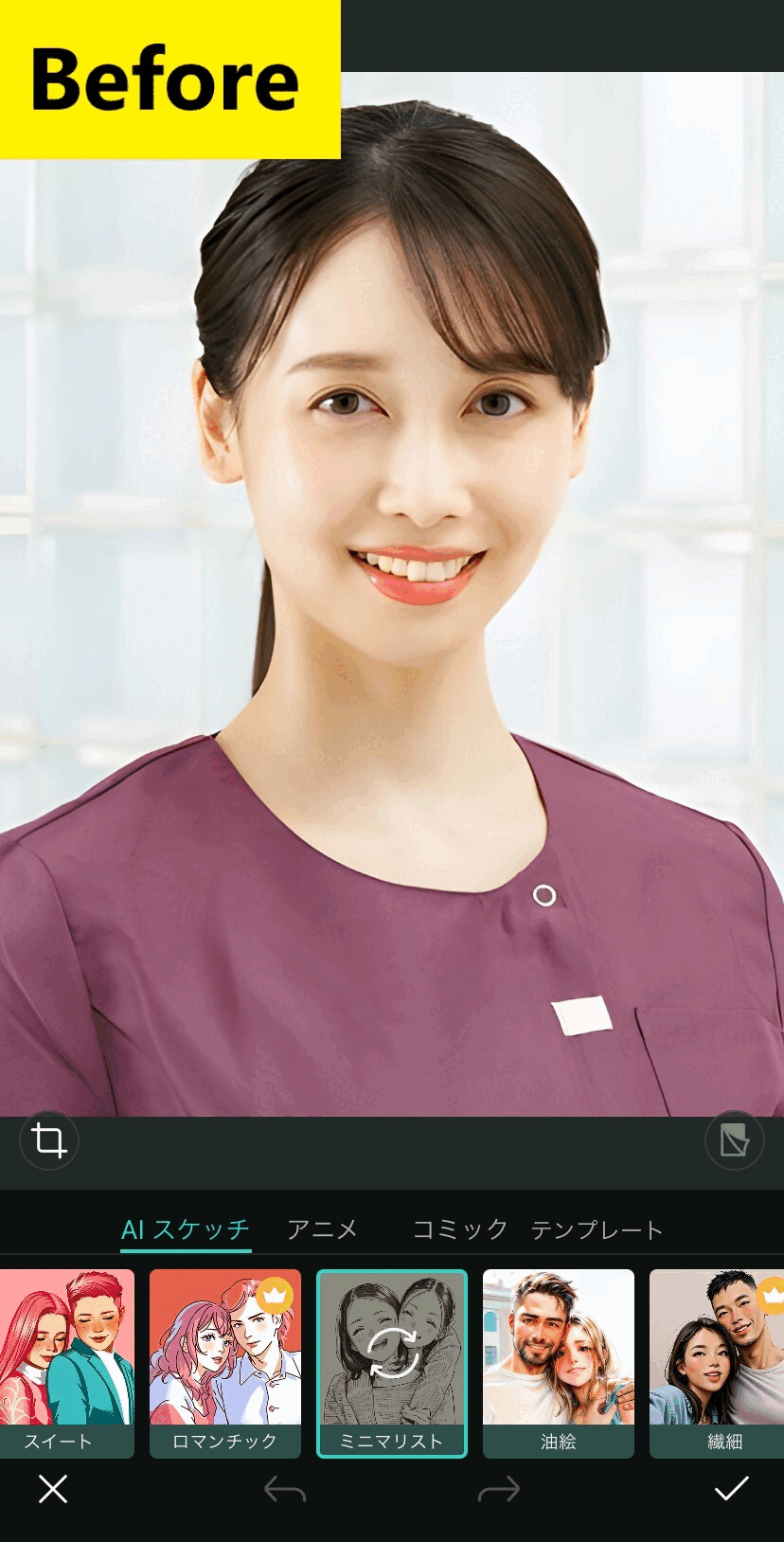Confirm changes with the checkmark
Viewport: 784px width, 1542px height.
click(731, 1489)
